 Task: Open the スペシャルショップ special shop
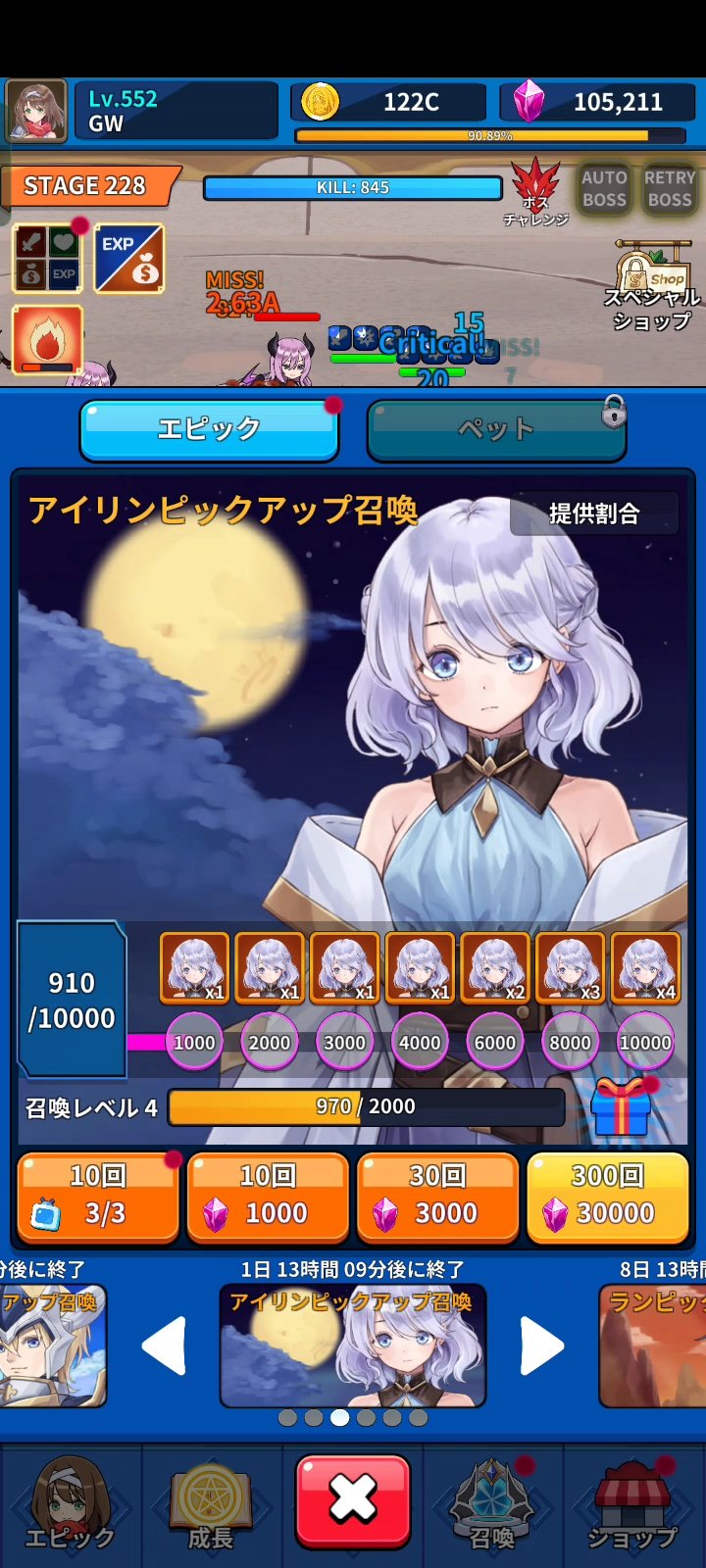pyautogui.click(x=652, y=286)
